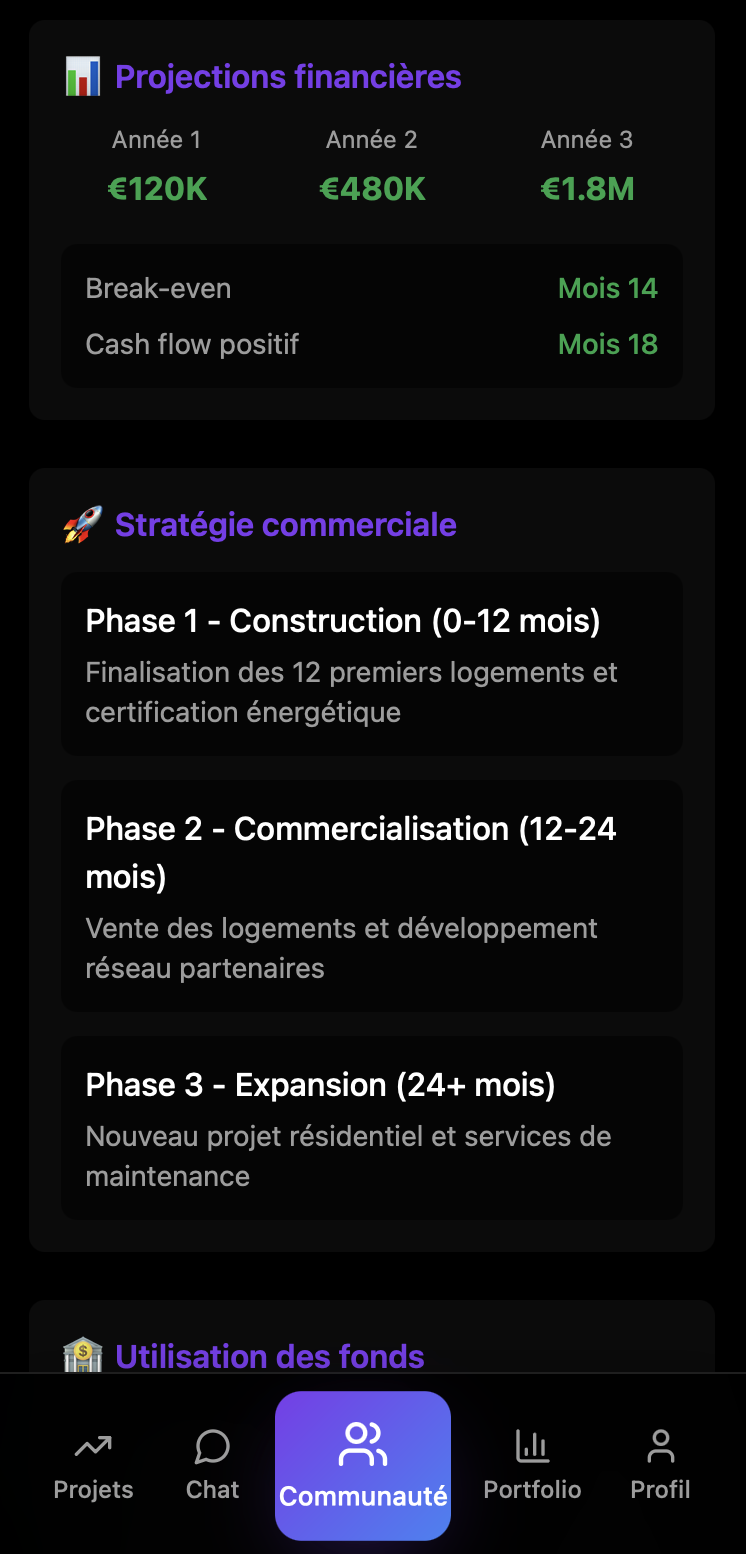Expand the Phase 3 - Expansion card
This screenshot has height=1554, width=746.
click(x=371, y=1127)
